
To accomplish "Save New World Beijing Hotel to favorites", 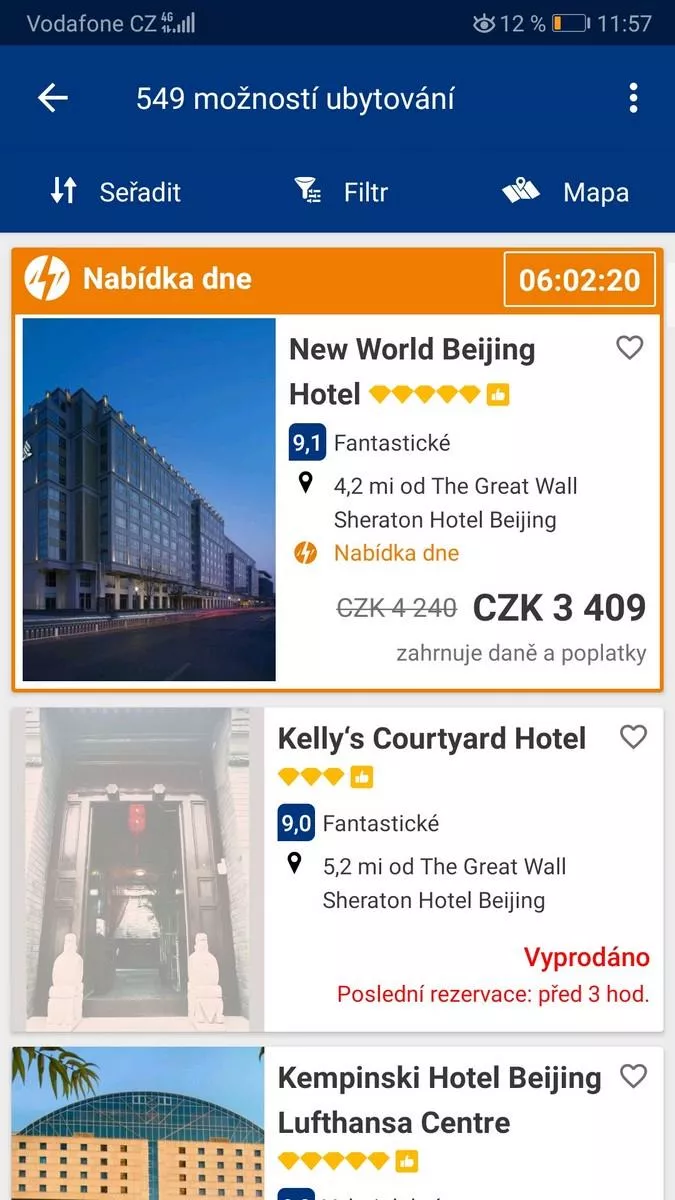I will (x=629, y=348).
